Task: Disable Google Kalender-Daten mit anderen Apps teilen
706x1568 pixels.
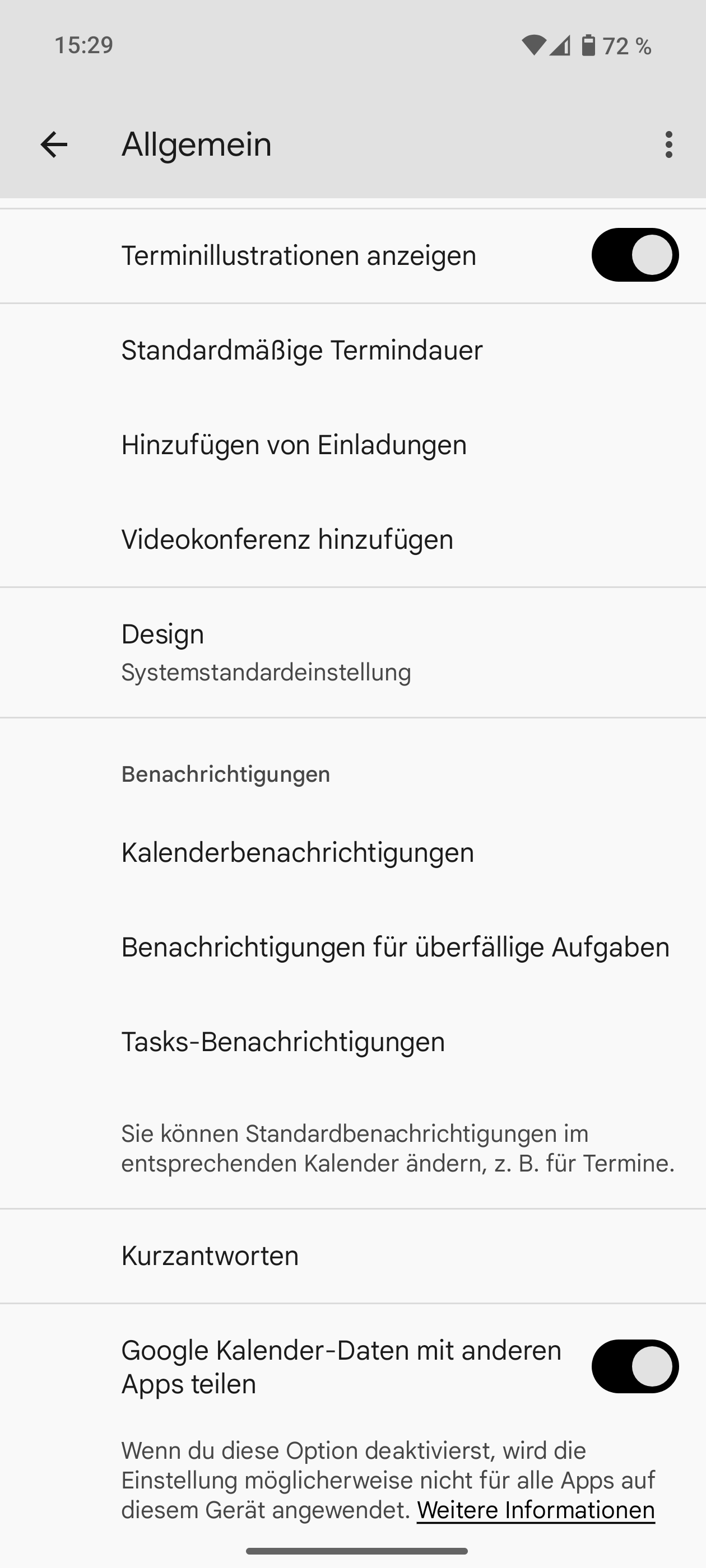Action: click(x=635, y=1366)
